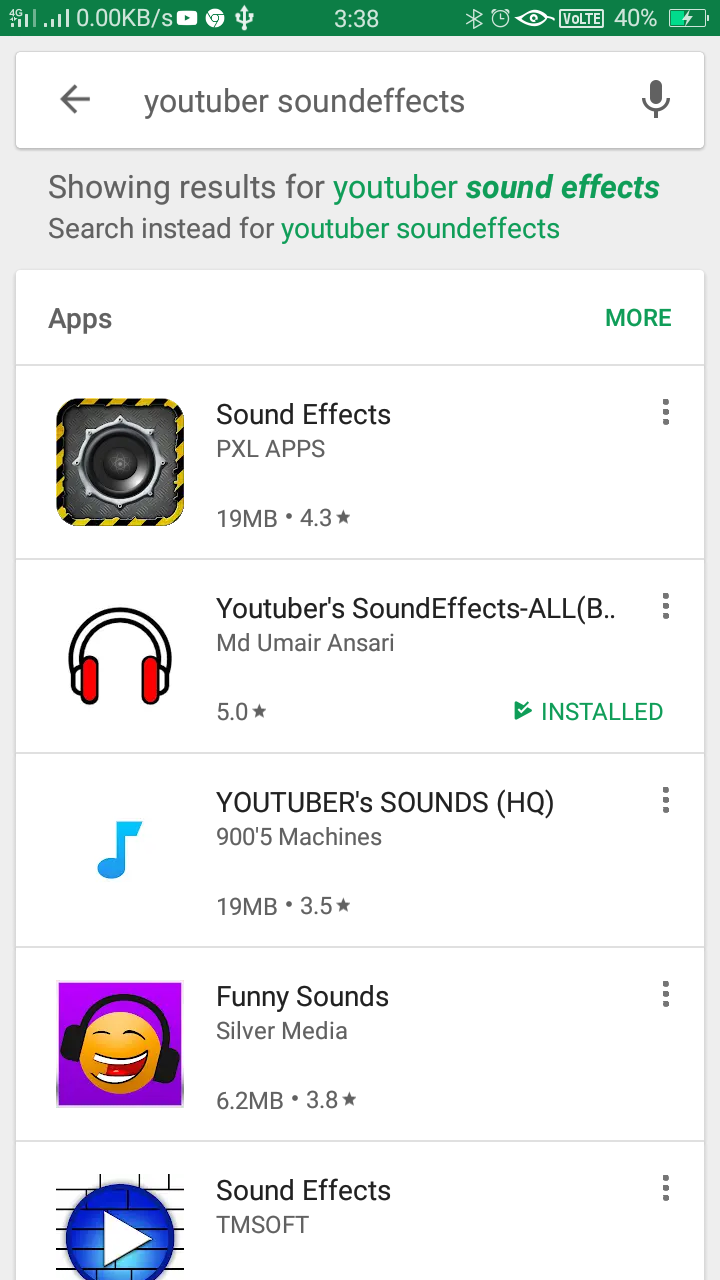The width and height of the screenshot is (720, 1280).
Task: Open options for Funny Sounds
Action: point(665,994)
